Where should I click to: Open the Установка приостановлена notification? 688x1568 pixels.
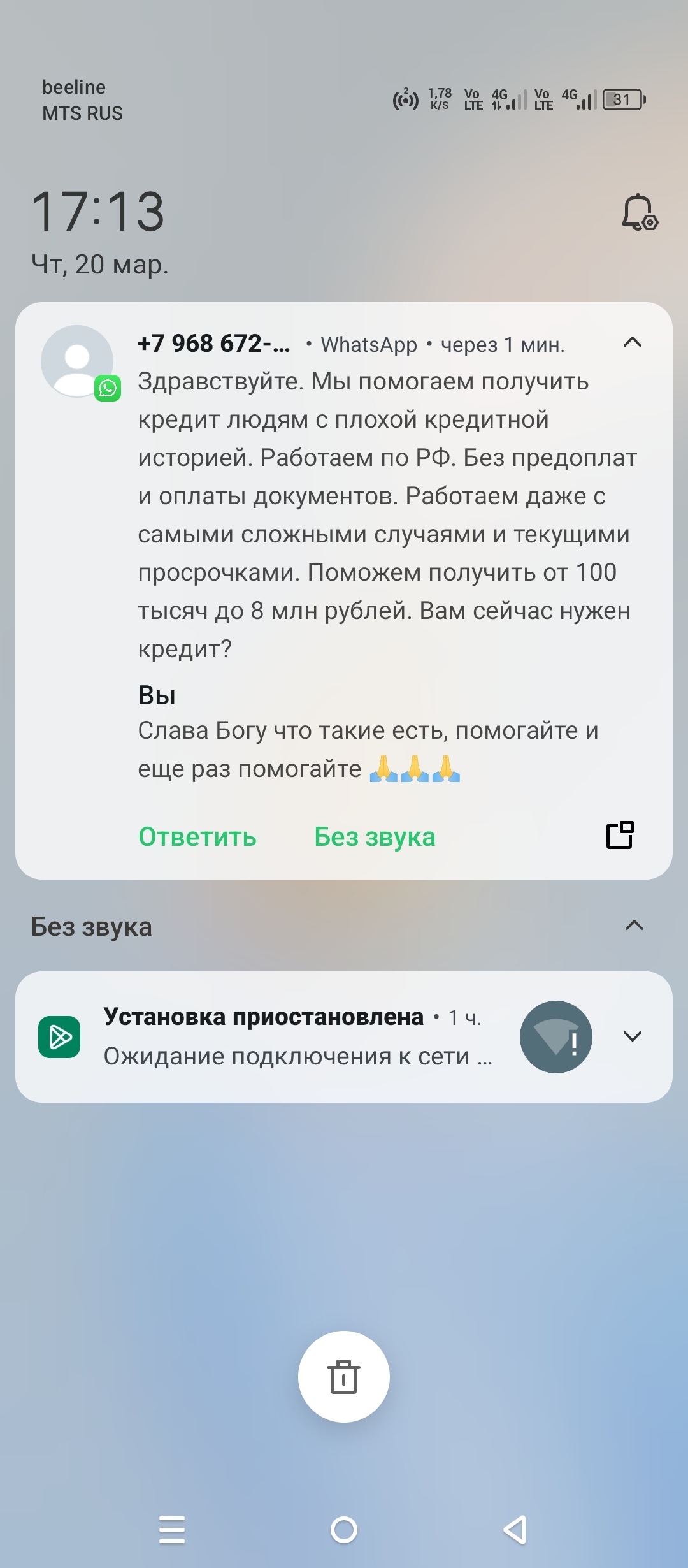pos(293,1036)
